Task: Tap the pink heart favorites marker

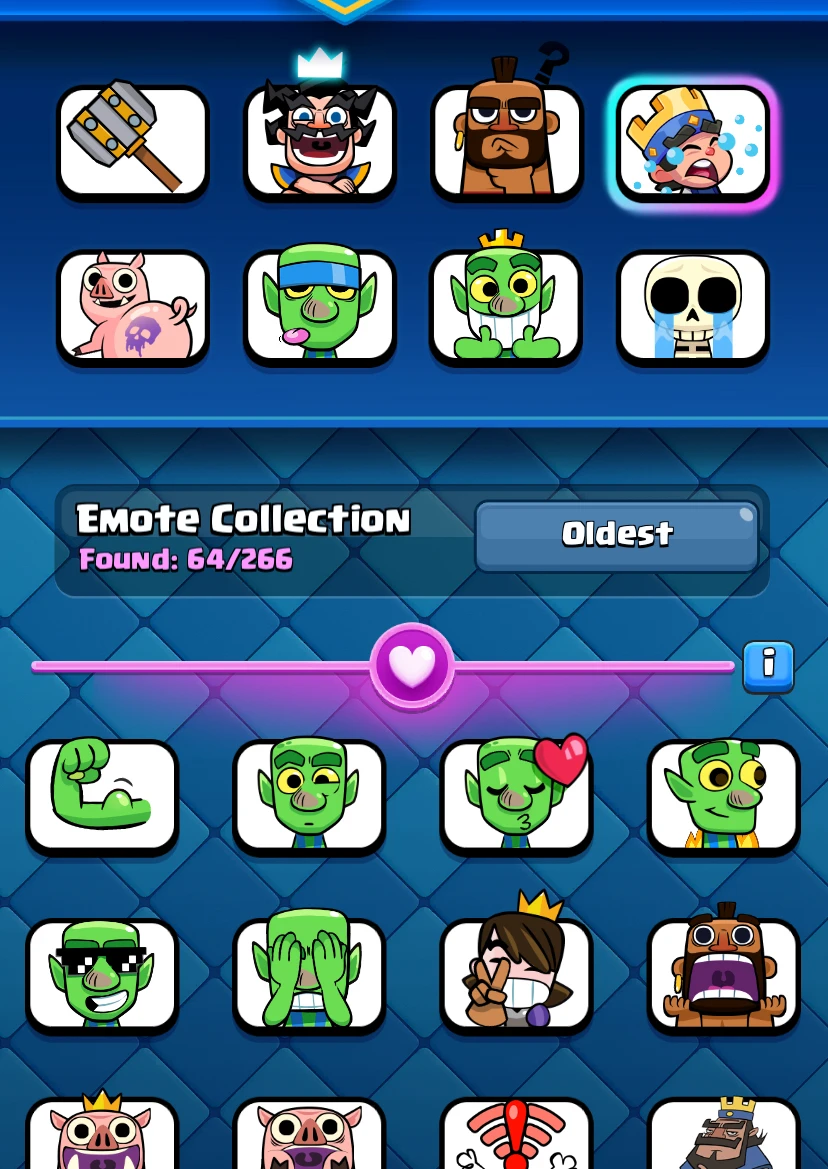Action: [x=412, y=665]
